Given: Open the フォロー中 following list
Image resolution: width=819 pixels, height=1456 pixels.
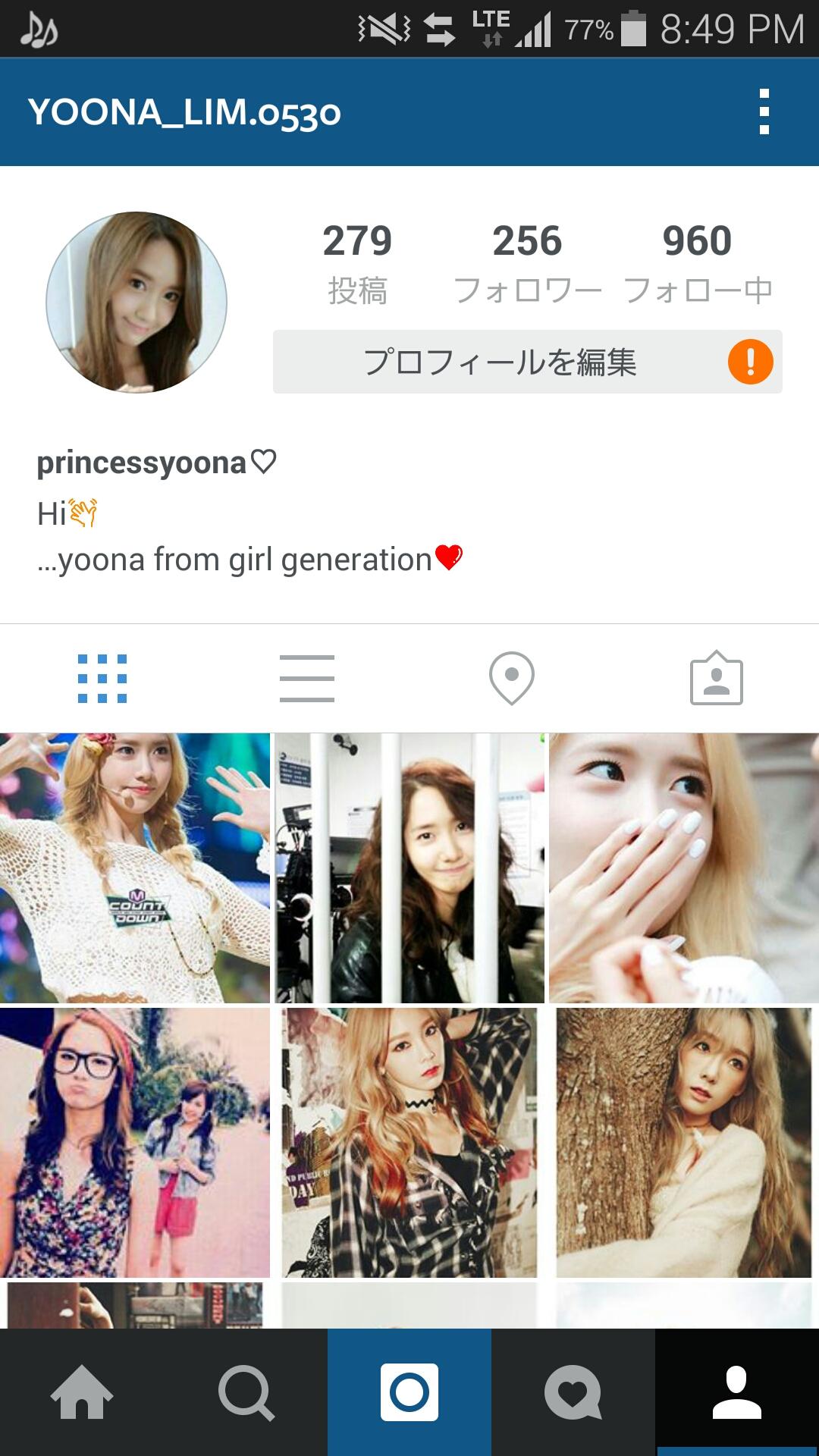Looking at the screenshot, I should point(697,262).
